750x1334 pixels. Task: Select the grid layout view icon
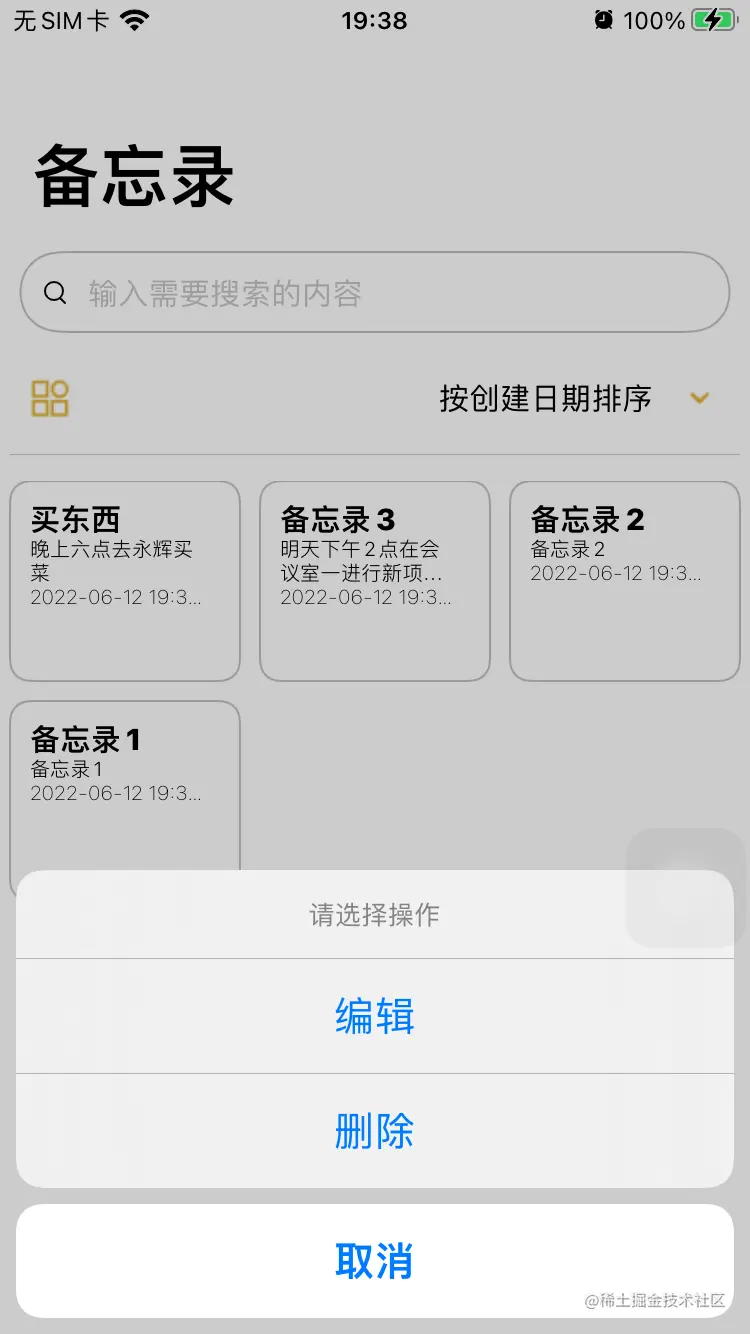point(51,398)
